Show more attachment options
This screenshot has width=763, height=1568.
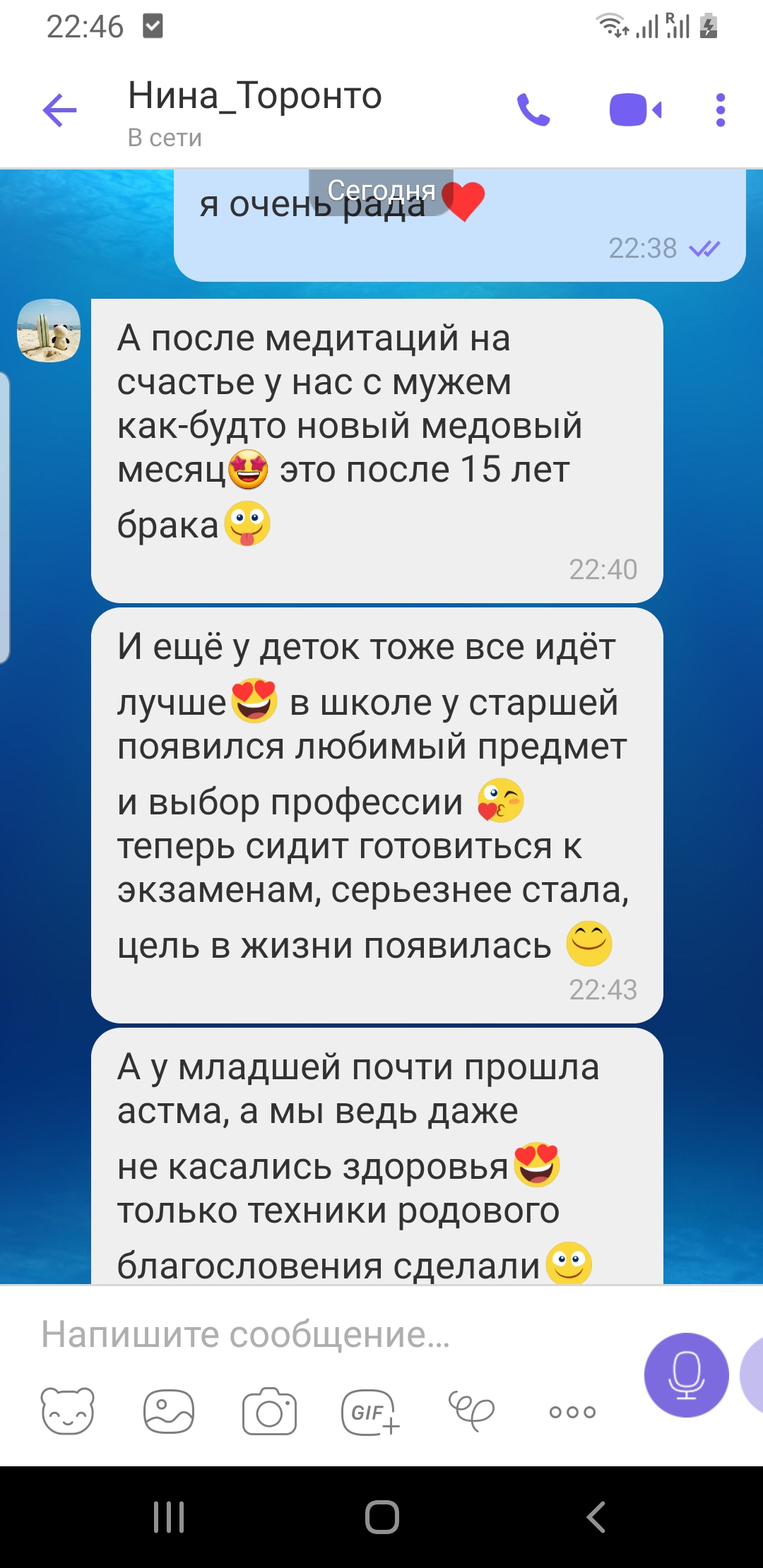572,1411
